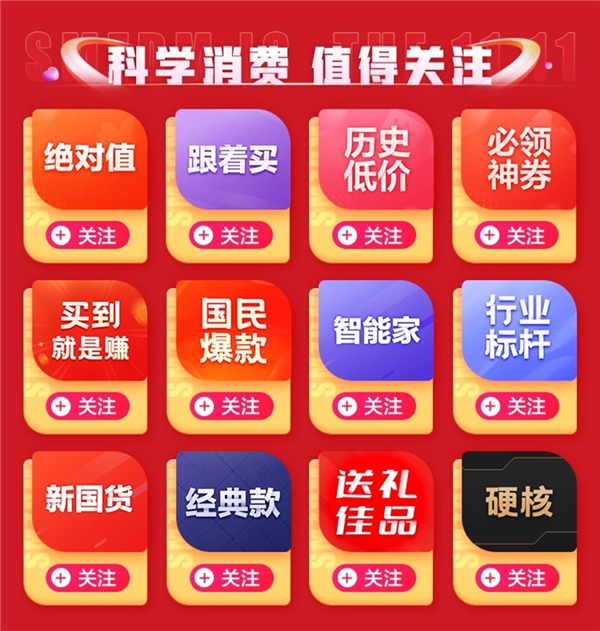The height and width of the screenshot is (631, 600).
Task: Follow the 必领神券 channel
Action: click(x=517, y=236)
